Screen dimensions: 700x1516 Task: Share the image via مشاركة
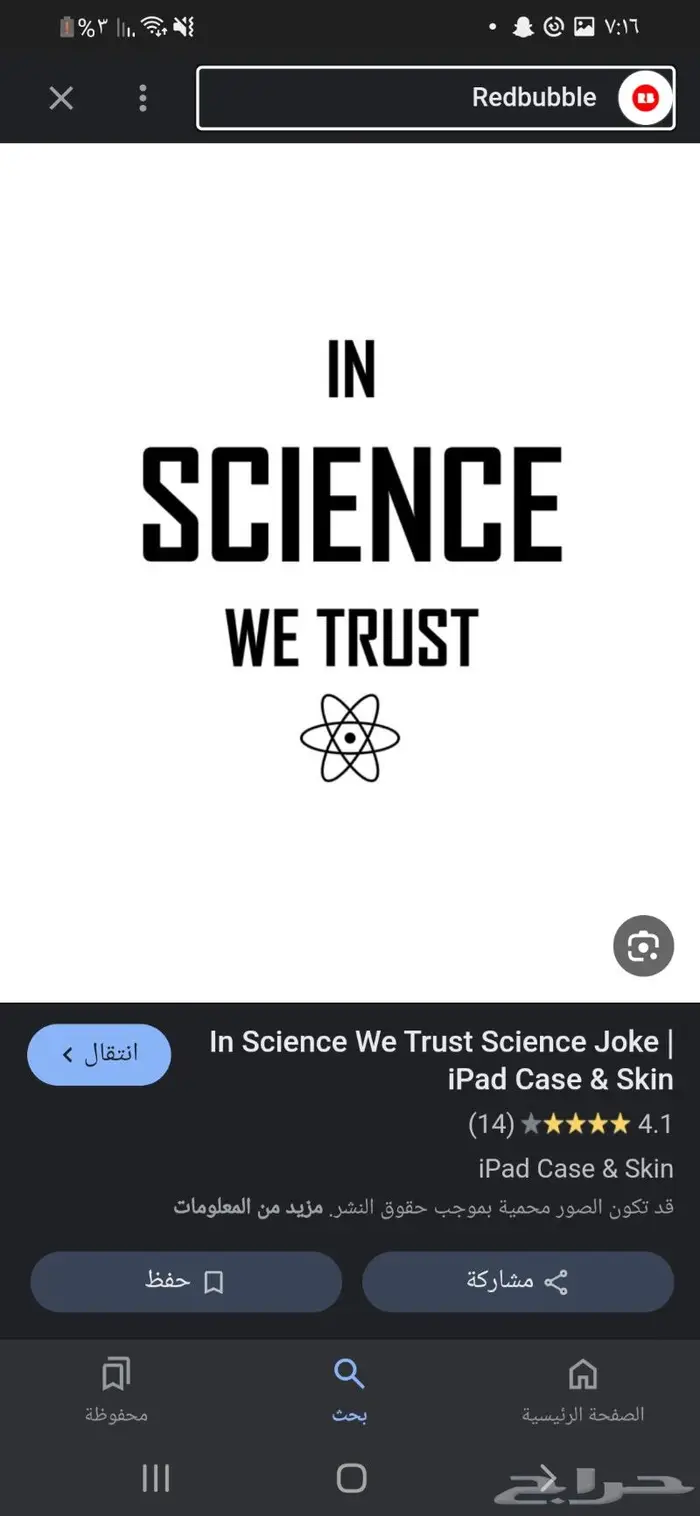pyautogui.click(x=517, y=1282)
